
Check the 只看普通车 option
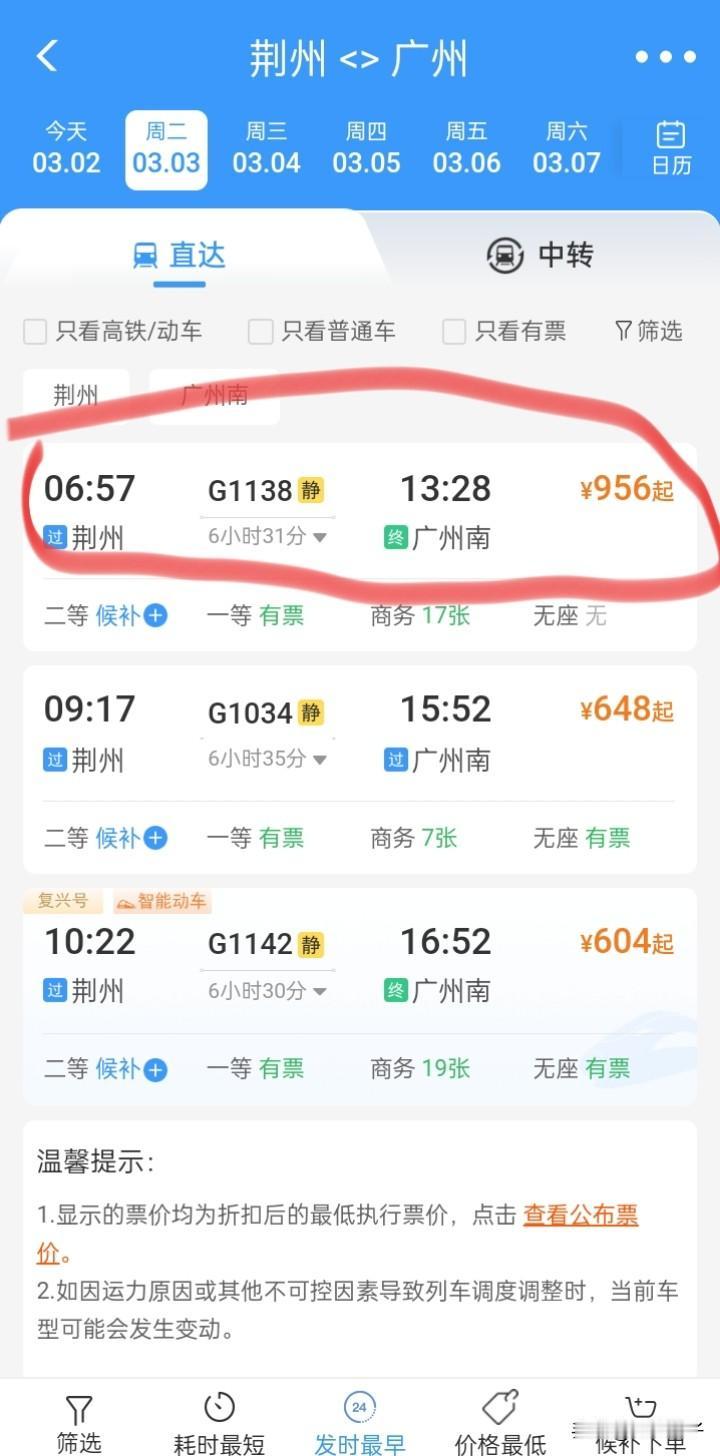[261, 331]
